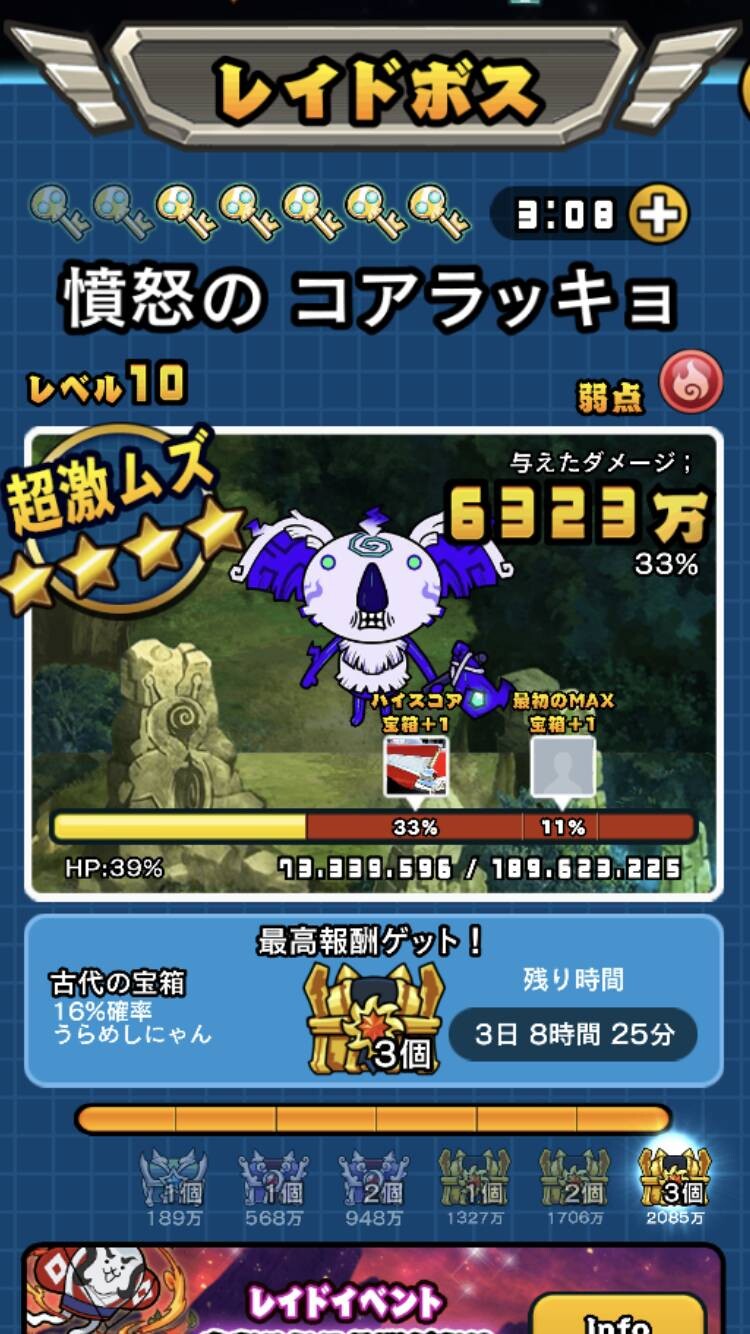Screen dimensions: 750x1334
Task: Tap the plus button to add keys
Action: (x=658, y=214)
